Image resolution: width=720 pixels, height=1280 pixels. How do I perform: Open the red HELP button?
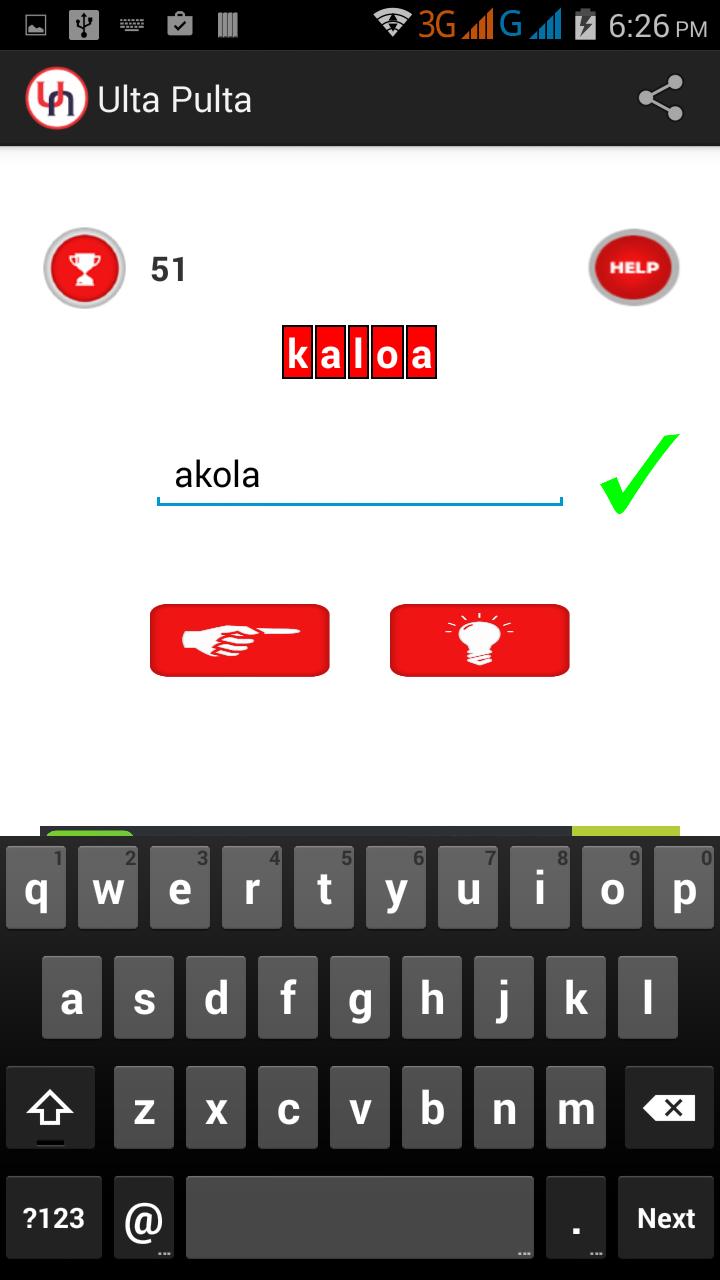pyautogui.click(x=634, y=267)
